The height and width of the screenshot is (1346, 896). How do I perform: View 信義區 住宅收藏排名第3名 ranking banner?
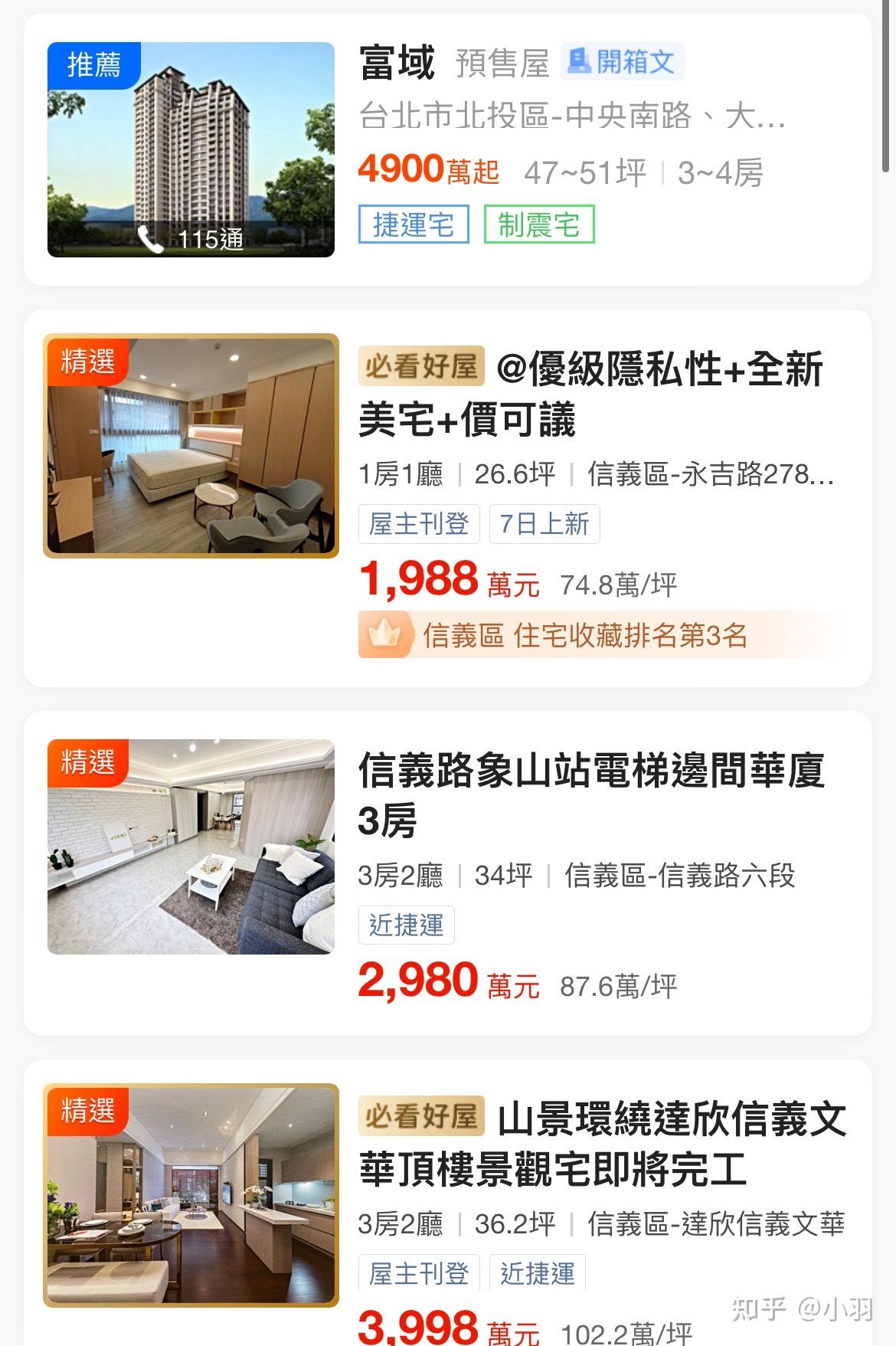(x=585, y=635)
